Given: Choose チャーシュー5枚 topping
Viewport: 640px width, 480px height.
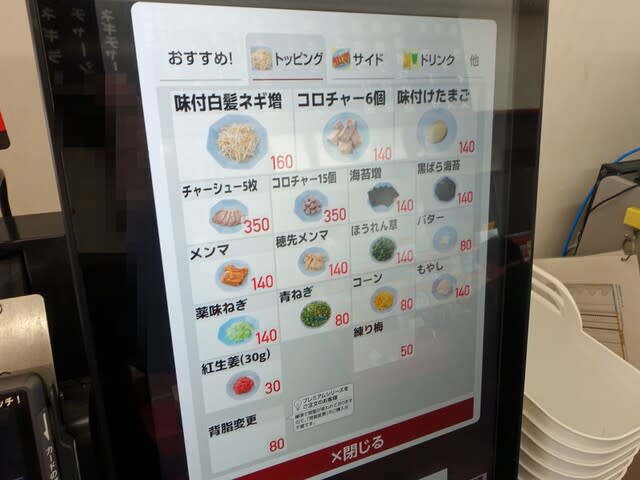Looking at the screenshot, I should point(226,208).
